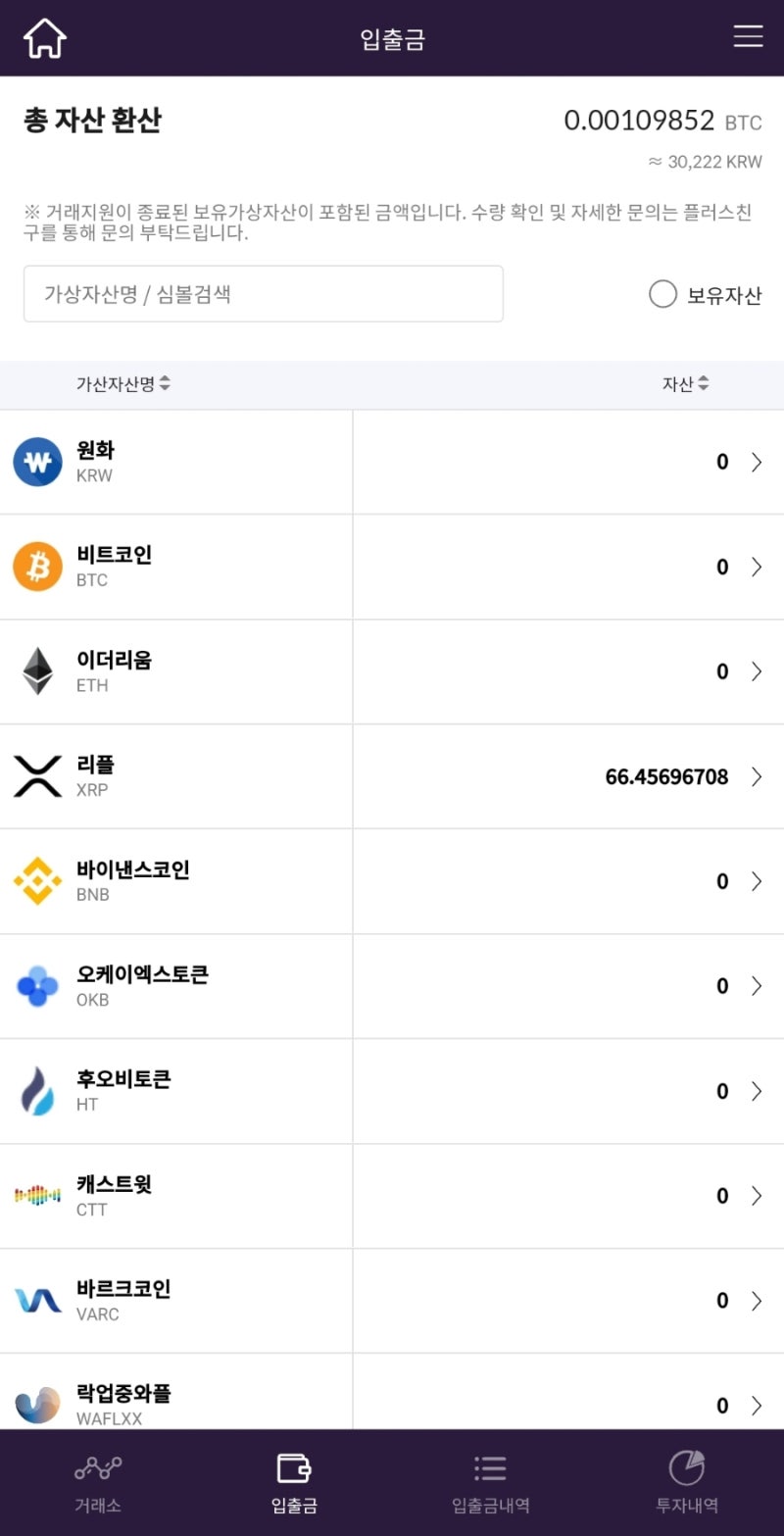Tap the 투자내역 pie chart icon
This screenshot has height=1536, width=784.
click(x=686, y=1467)
